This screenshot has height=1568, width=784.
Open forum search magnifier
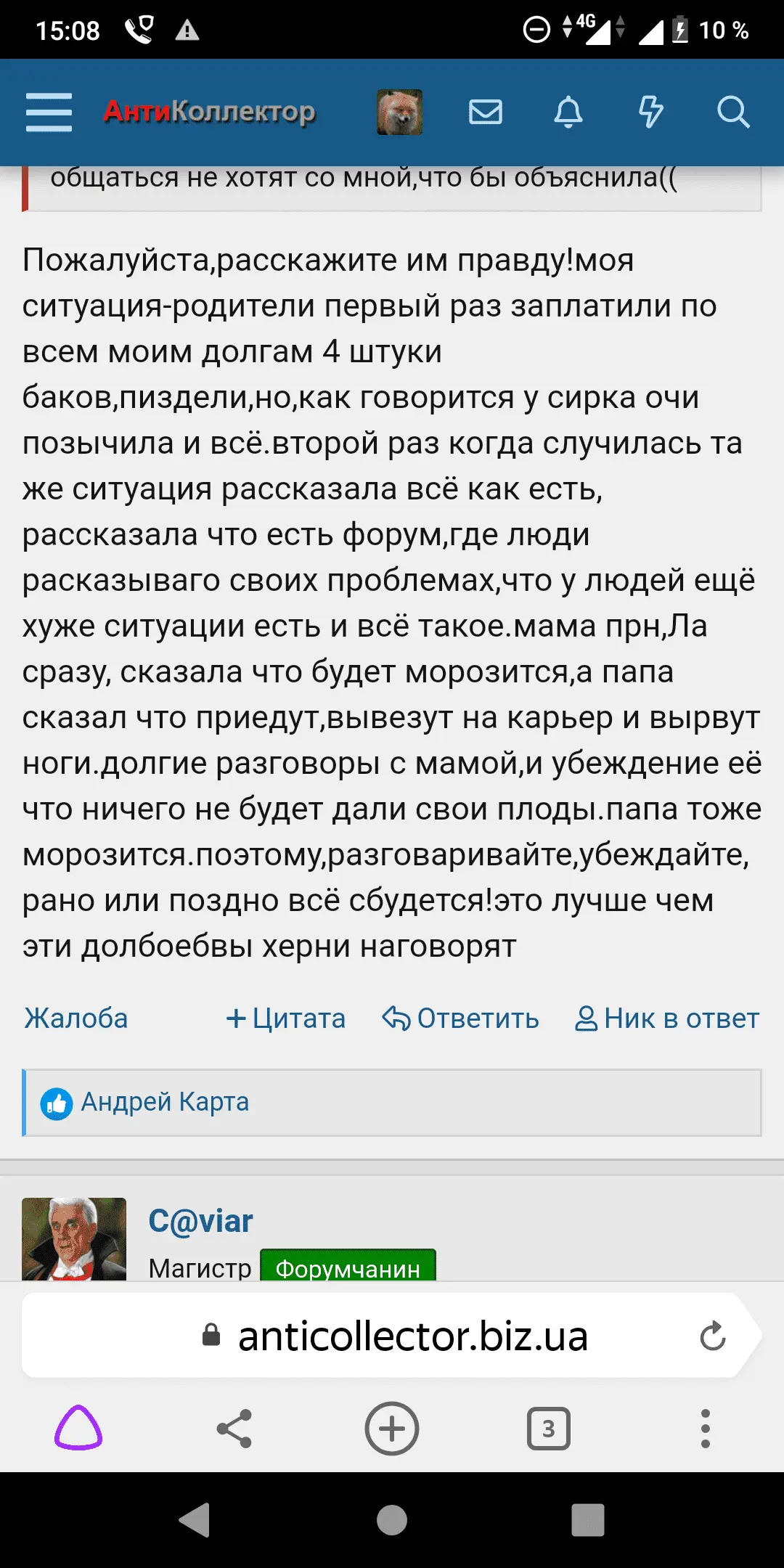pos(733,113)
